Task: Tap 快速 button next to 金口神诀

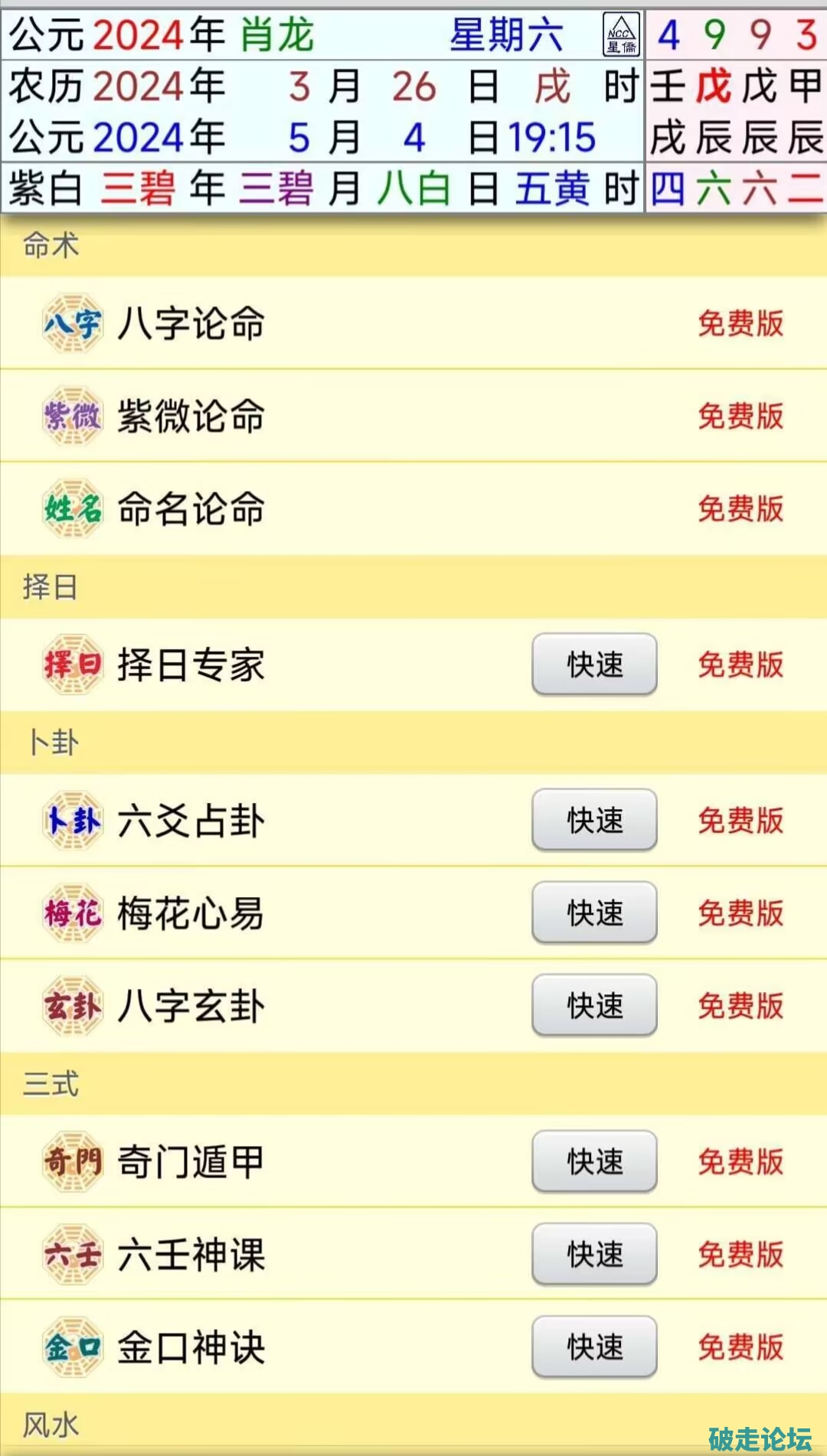Action: [594, 1347]
